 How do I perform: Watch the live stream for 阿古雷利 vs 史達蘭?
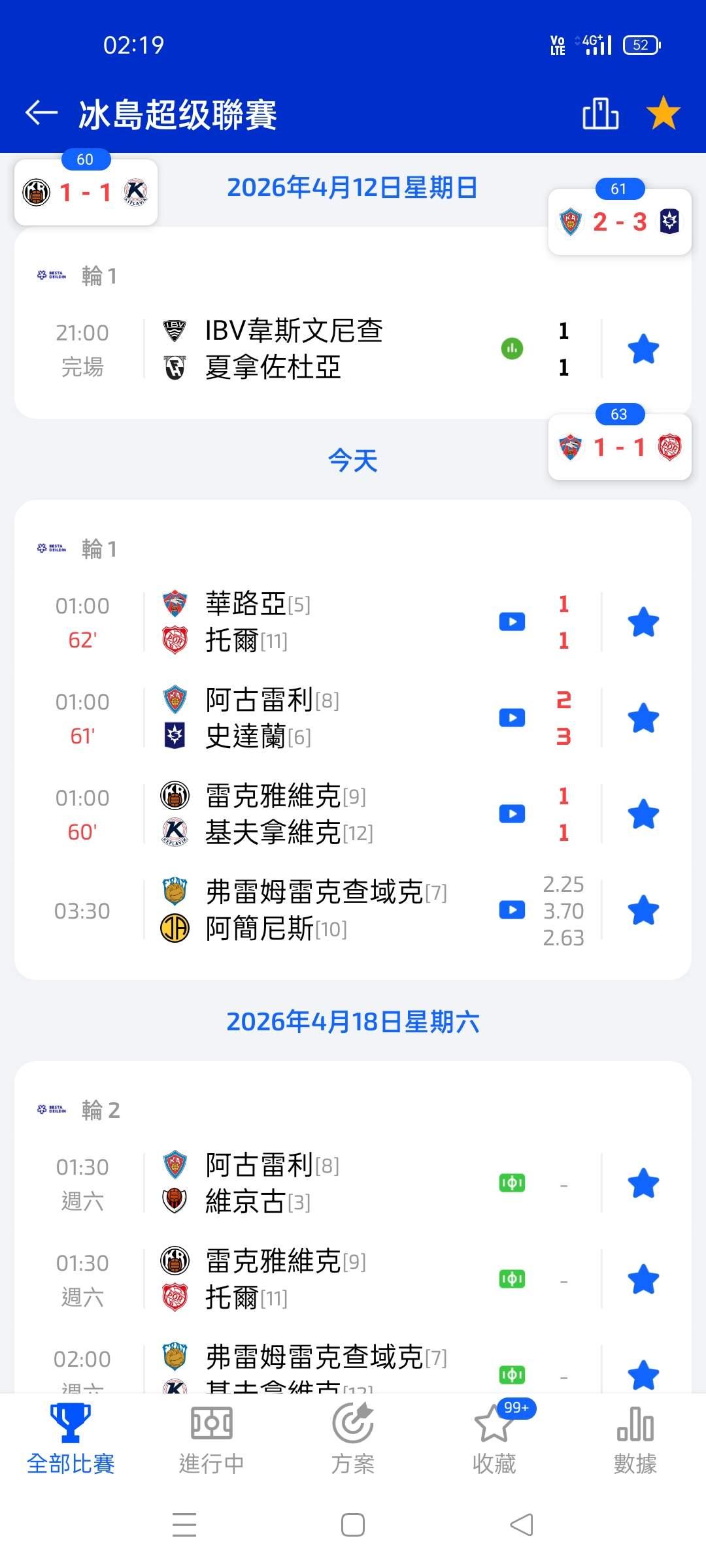pyautogui.click(x=512, y=718)
